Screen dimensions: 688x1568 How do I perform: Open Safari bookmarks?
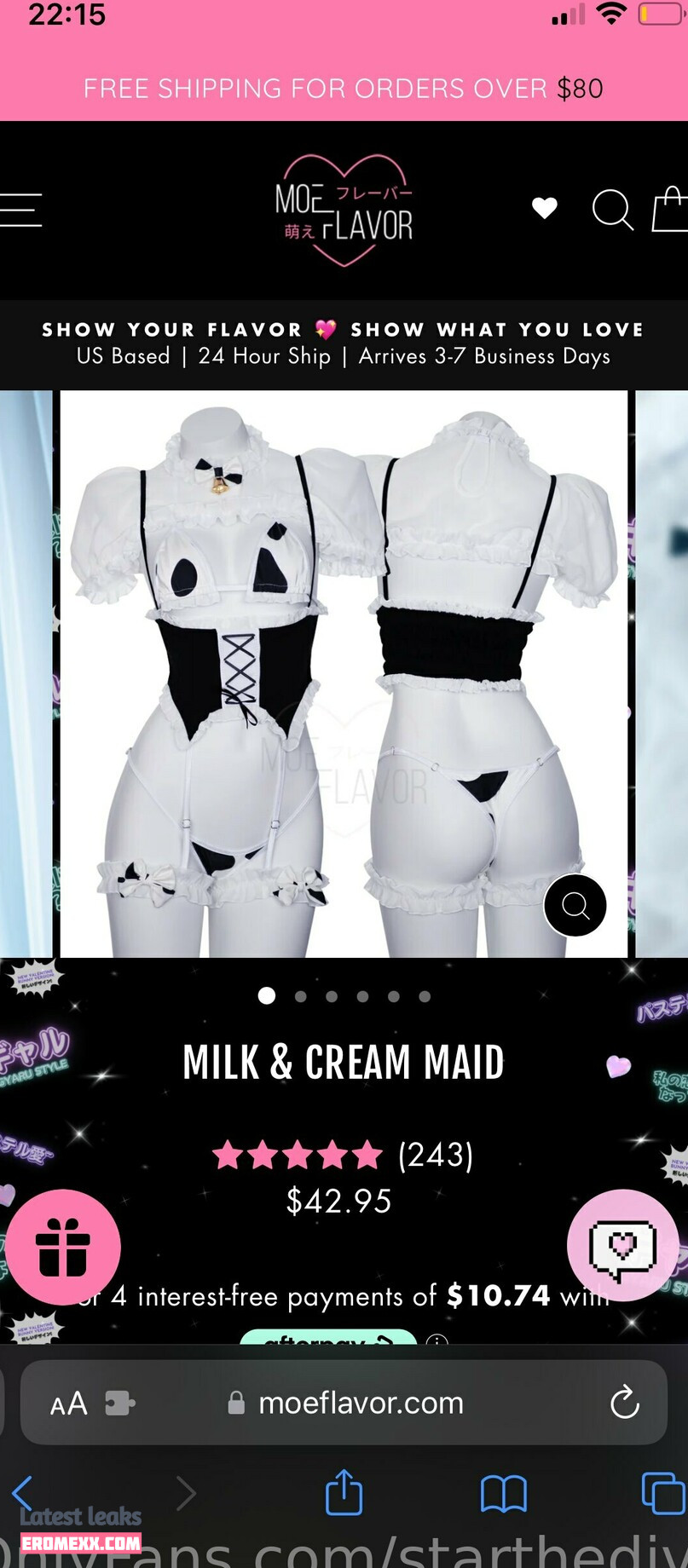tap(503, 1494)
